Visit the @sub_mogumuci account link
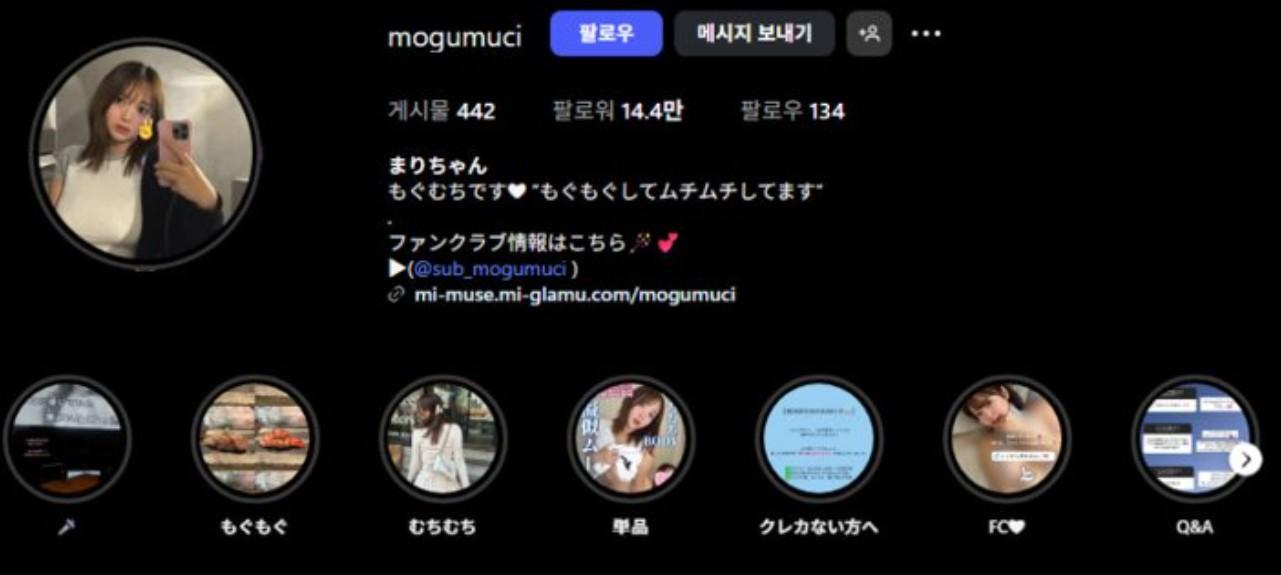Image resolution: width=1281 pixels, height=575 pixels. (490, 269)
